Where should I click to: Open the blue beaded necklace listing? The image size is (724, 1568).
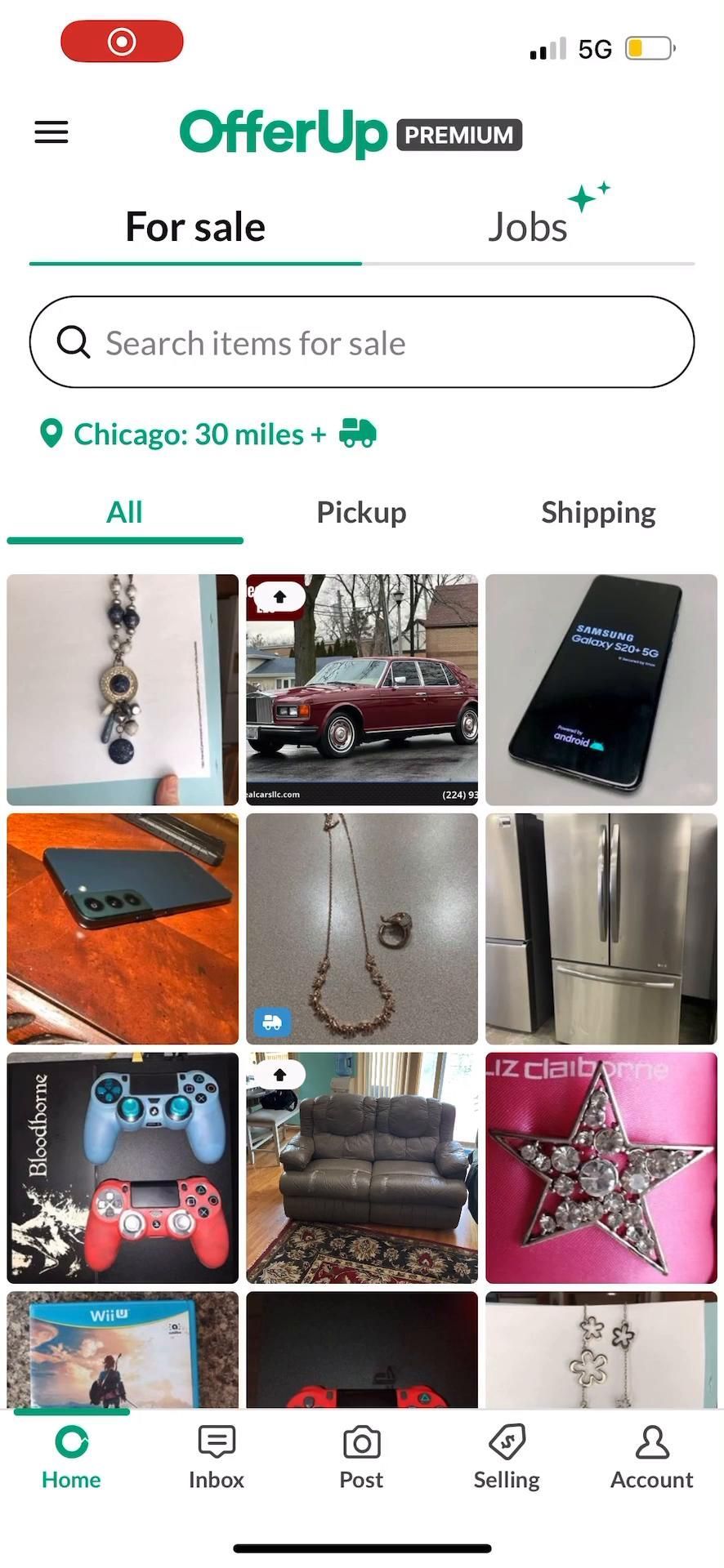(123, 690)
